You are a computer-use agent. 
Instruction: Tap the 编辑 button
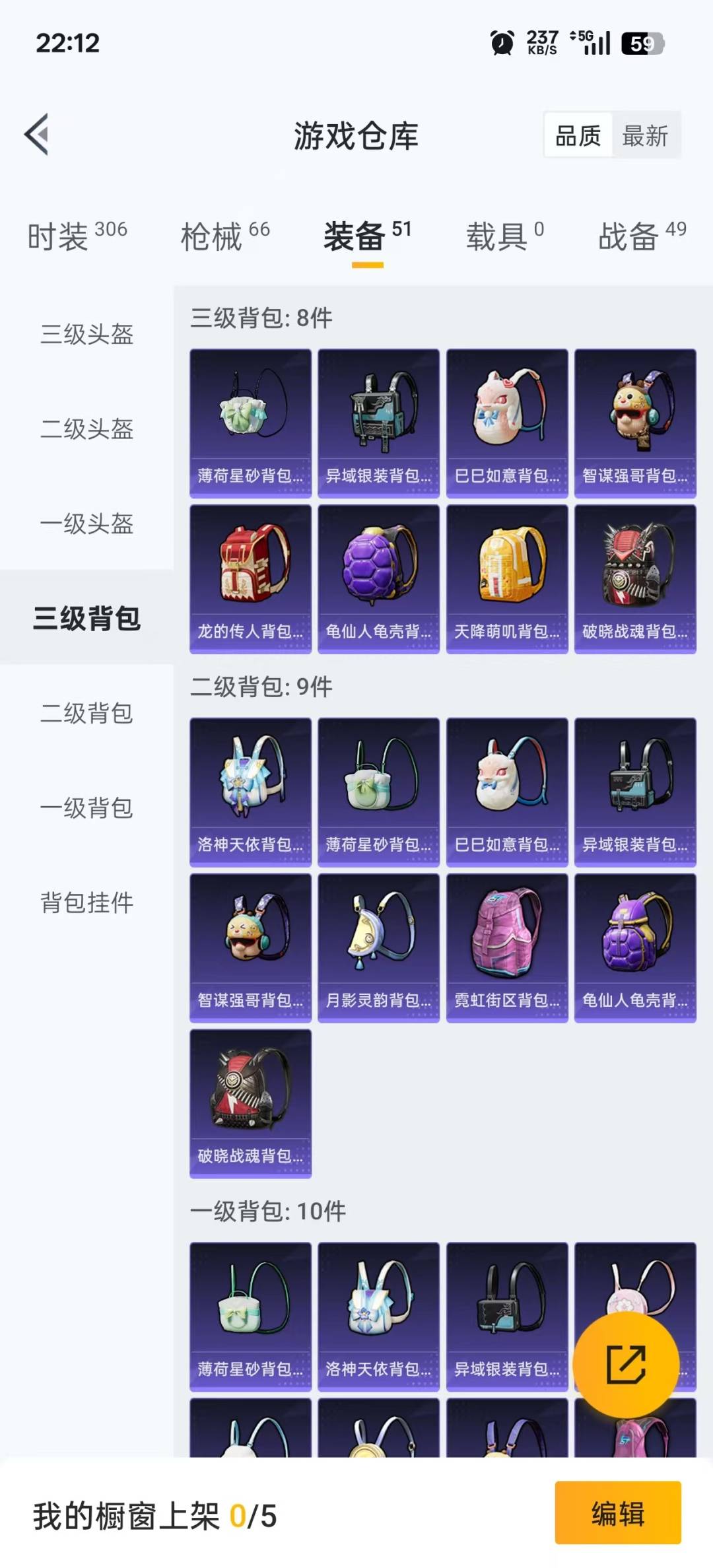point(617,1513)
